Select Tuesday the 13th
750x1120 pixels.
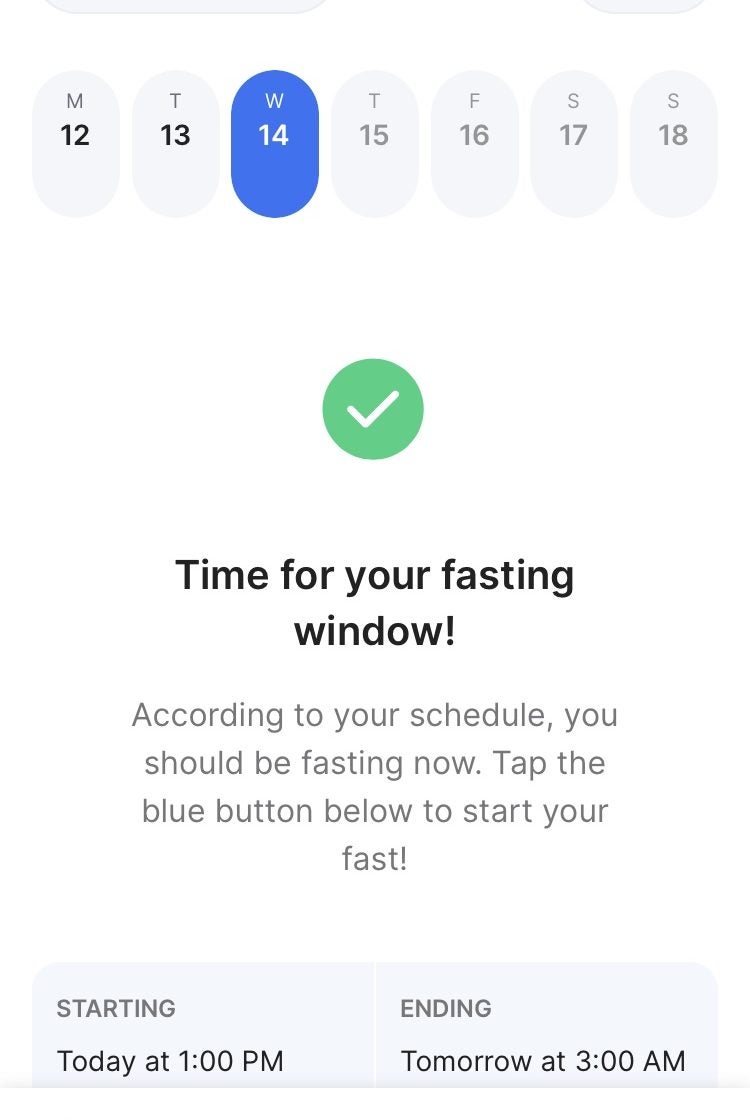pyautogui.click(x=175, y=144)
